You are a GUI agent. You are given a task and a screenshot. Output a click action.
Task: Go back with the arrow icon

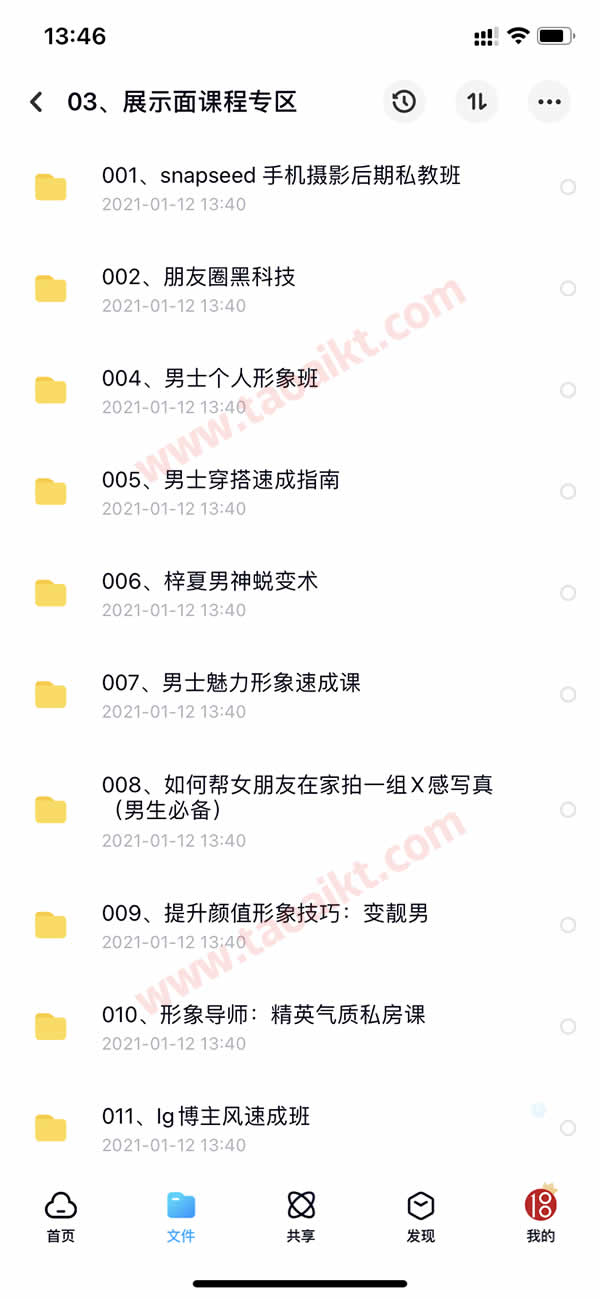[37, 102]
